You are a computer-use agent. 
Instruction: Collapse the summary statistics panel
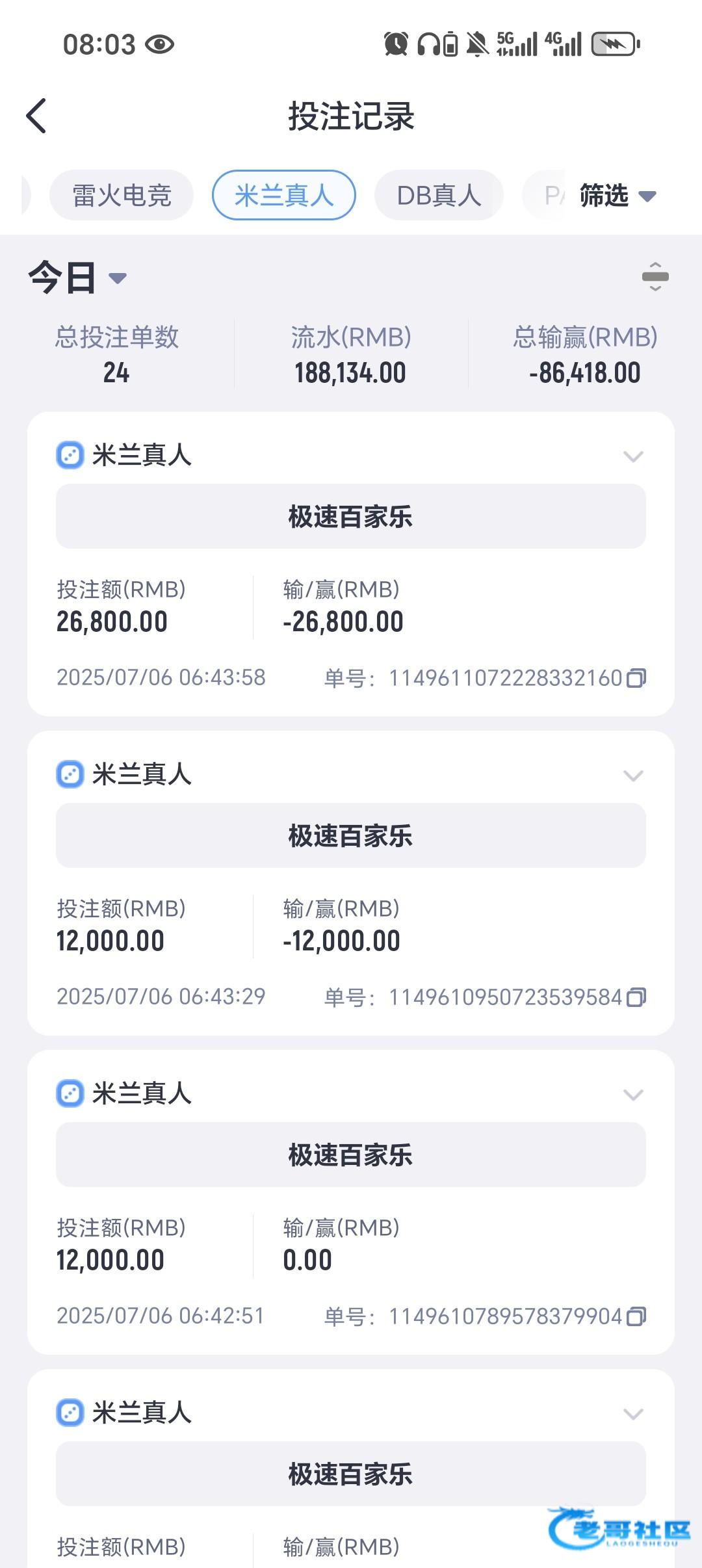pyautogui.click(x=655, y=277)
